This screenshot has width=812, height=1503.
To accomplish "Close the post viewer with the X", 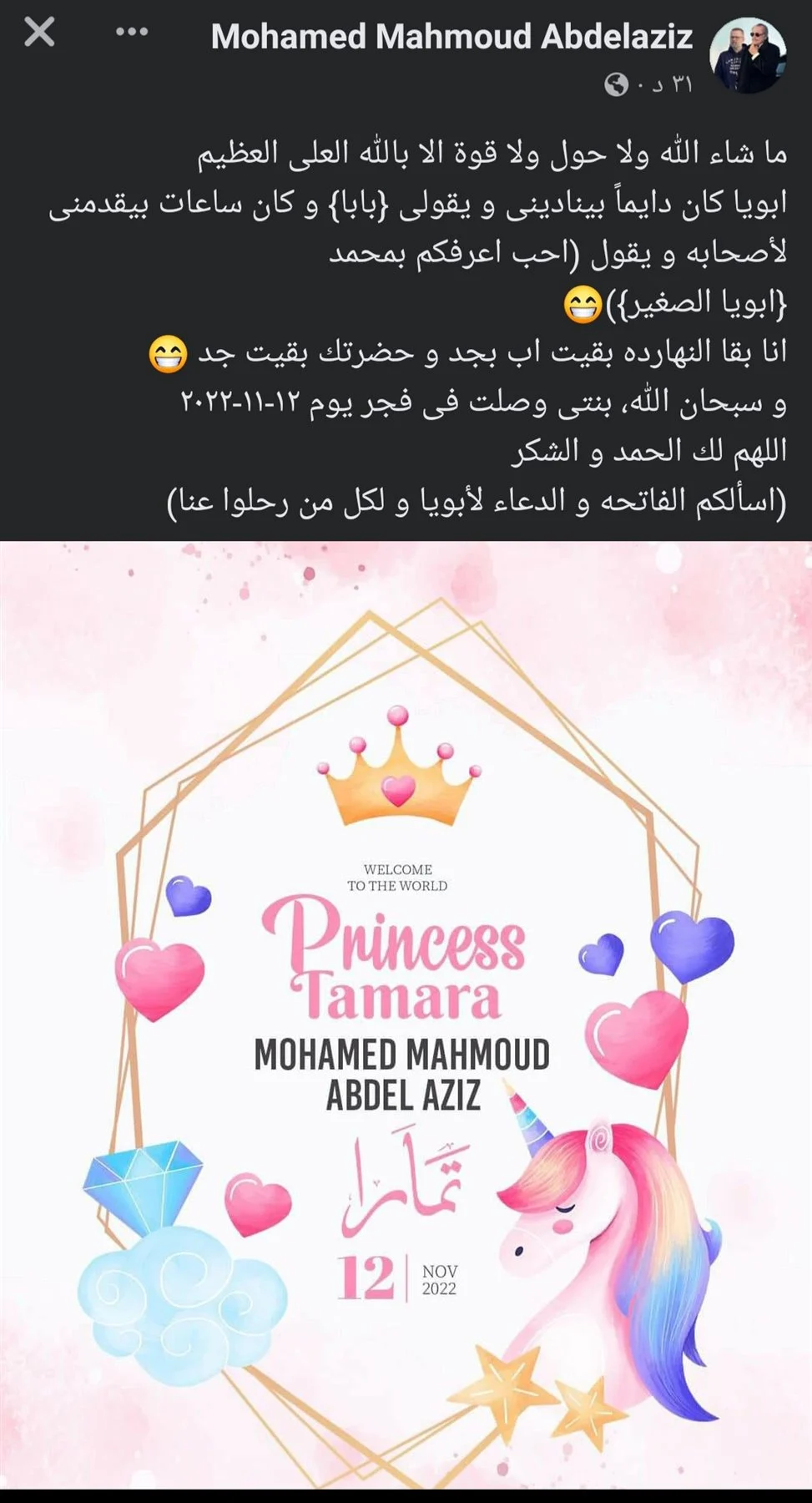I will (39, 33).
